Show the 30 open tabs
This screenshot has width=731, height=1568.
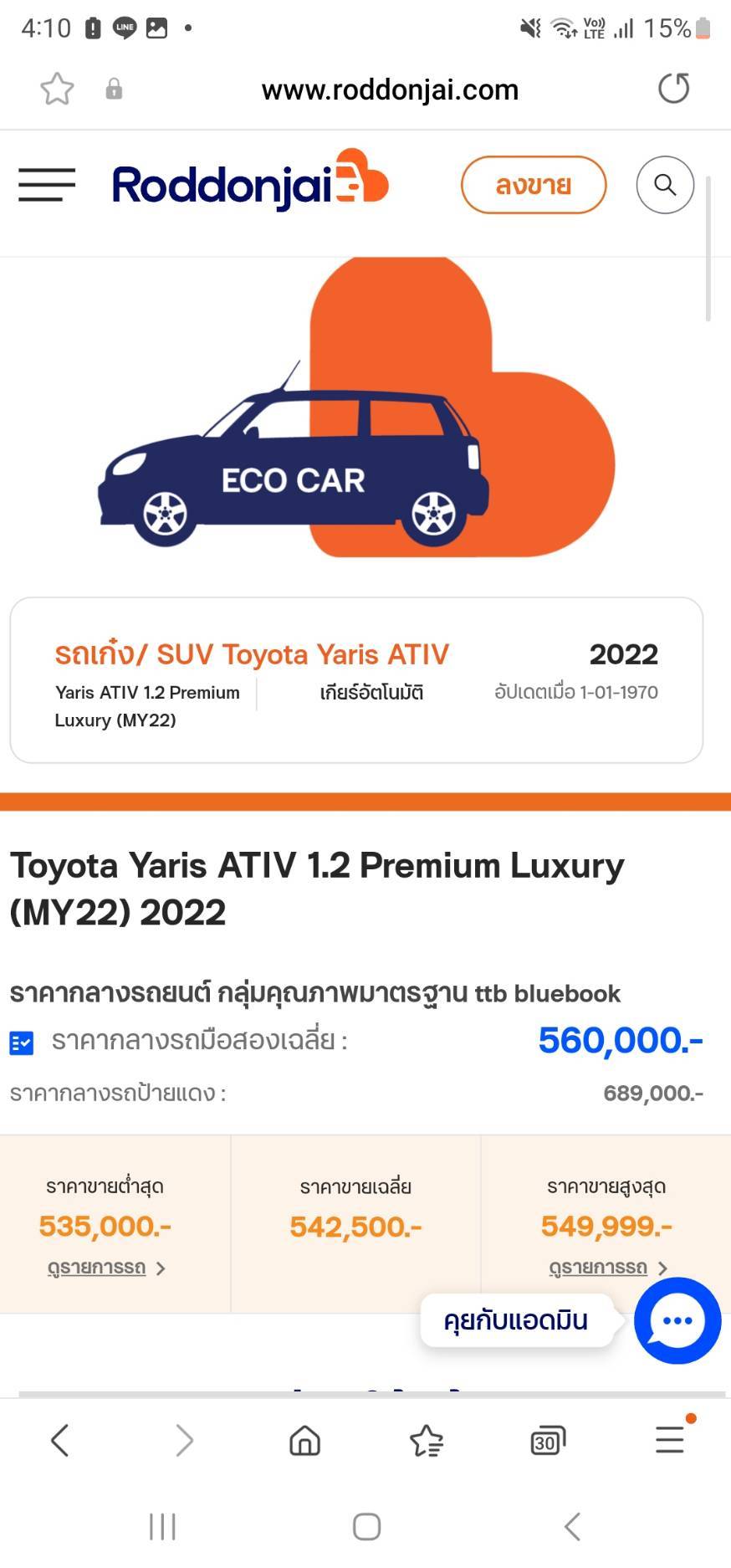[548, 1441]
